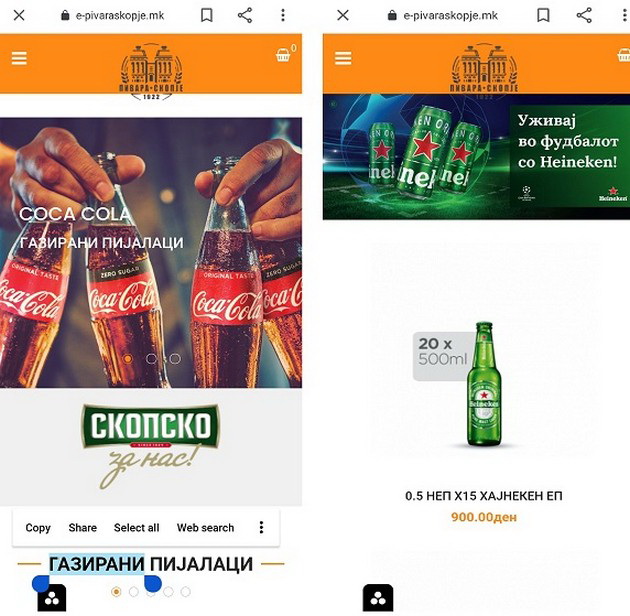
Task: Open the Heineken football promo banner
Action: coord(476,156)
